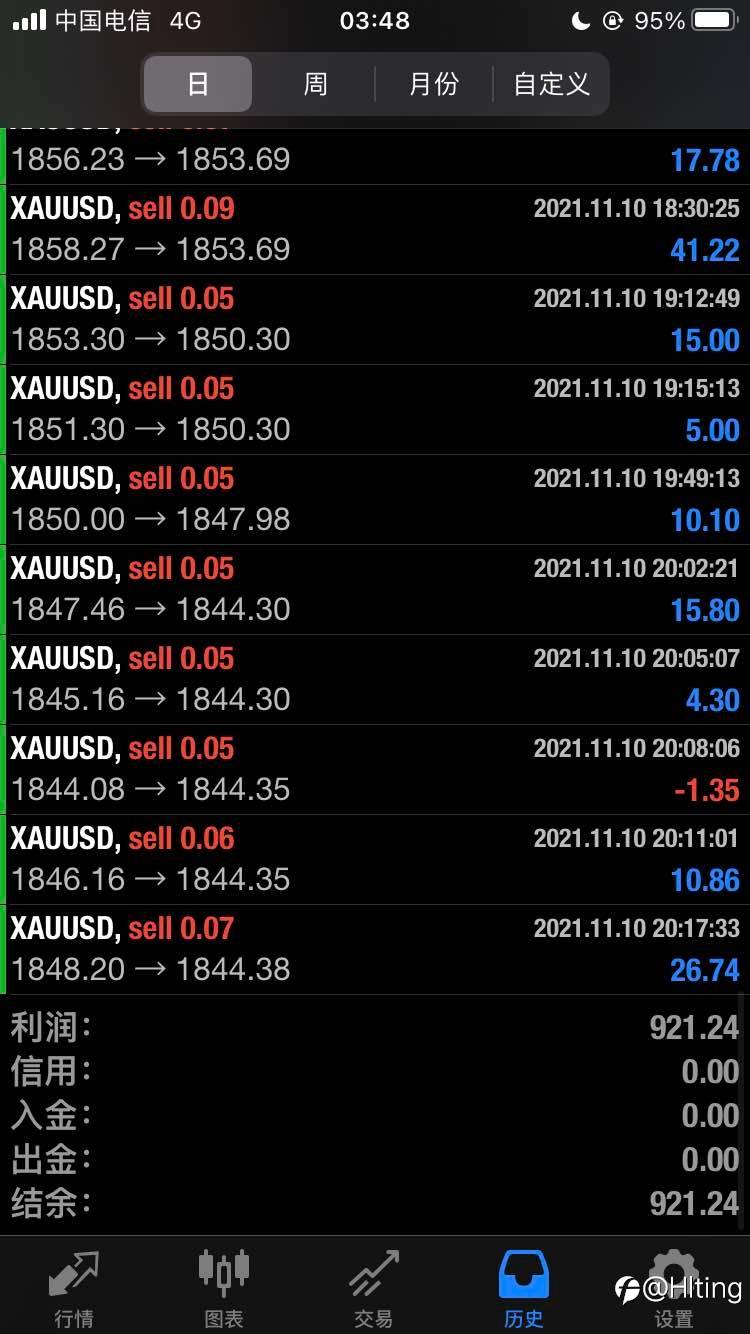Viewport: 750px width, 1334px height.
Task: Expand the trade closed at 18:30:25
Action: [x=375, y=229]
